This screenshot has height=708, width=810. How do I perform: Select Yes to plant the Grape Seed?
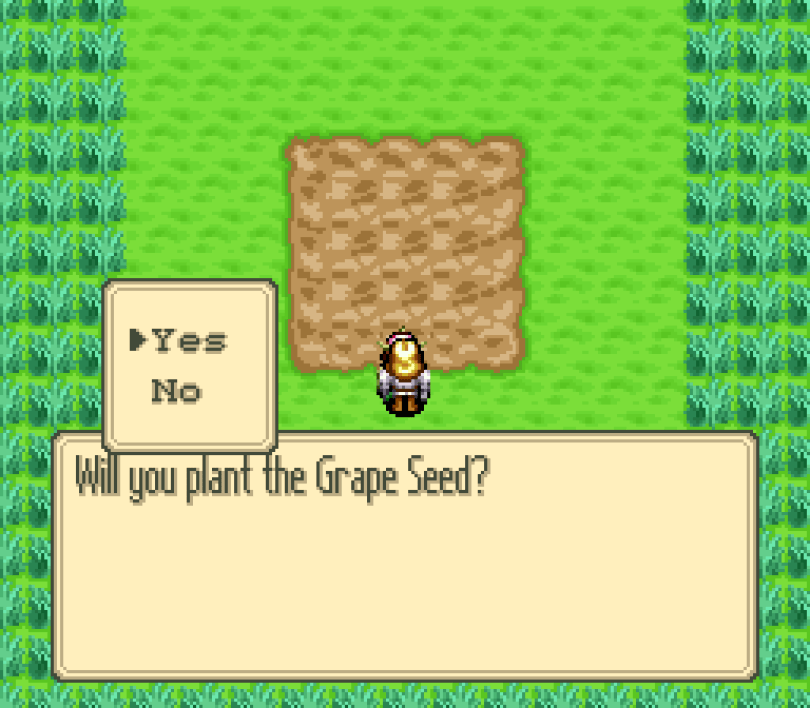pyautogui.click(x=189, y=341)
